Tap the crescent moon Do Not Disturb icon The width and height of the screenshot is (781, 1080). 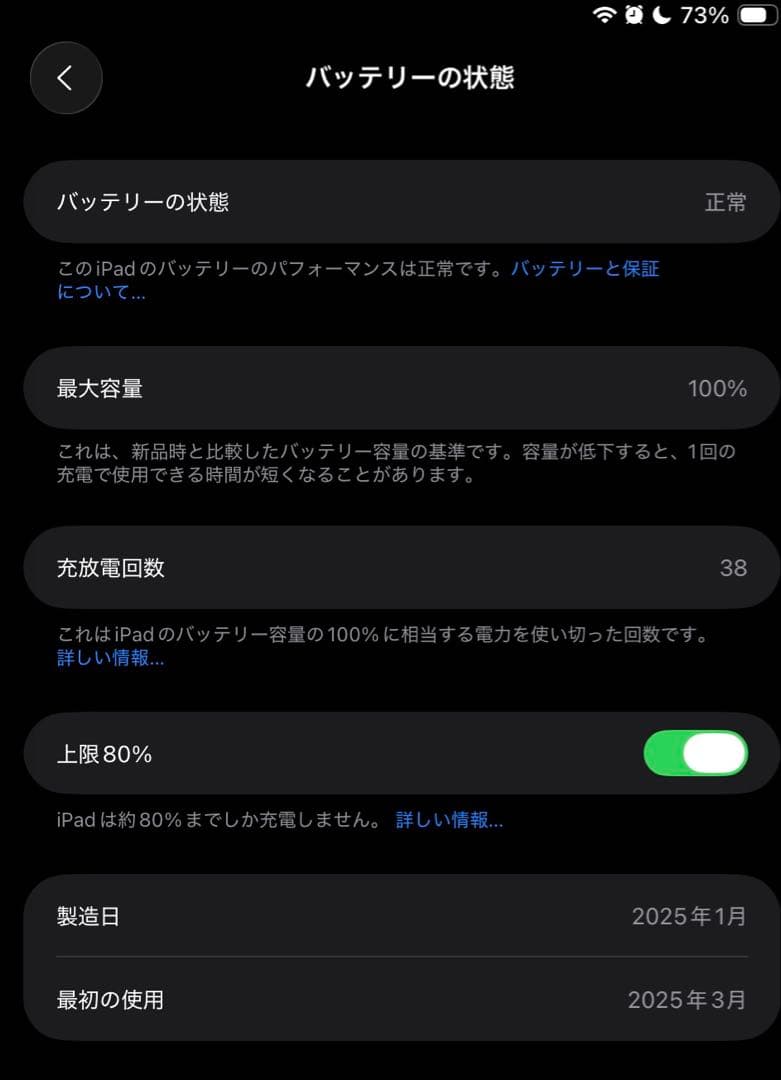point(660,16)
